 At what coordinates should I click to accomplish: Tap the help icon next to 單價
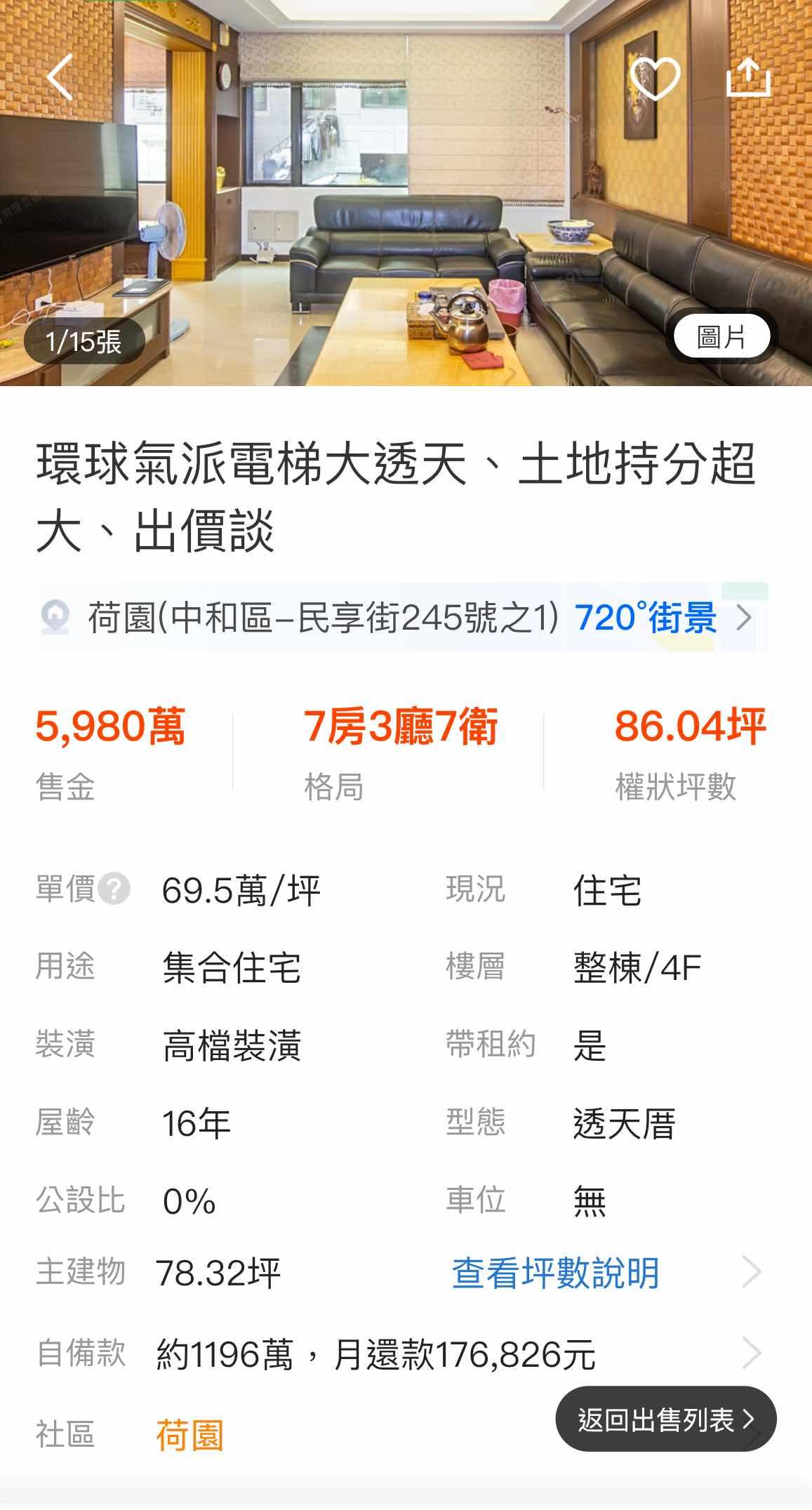[114, 889]
